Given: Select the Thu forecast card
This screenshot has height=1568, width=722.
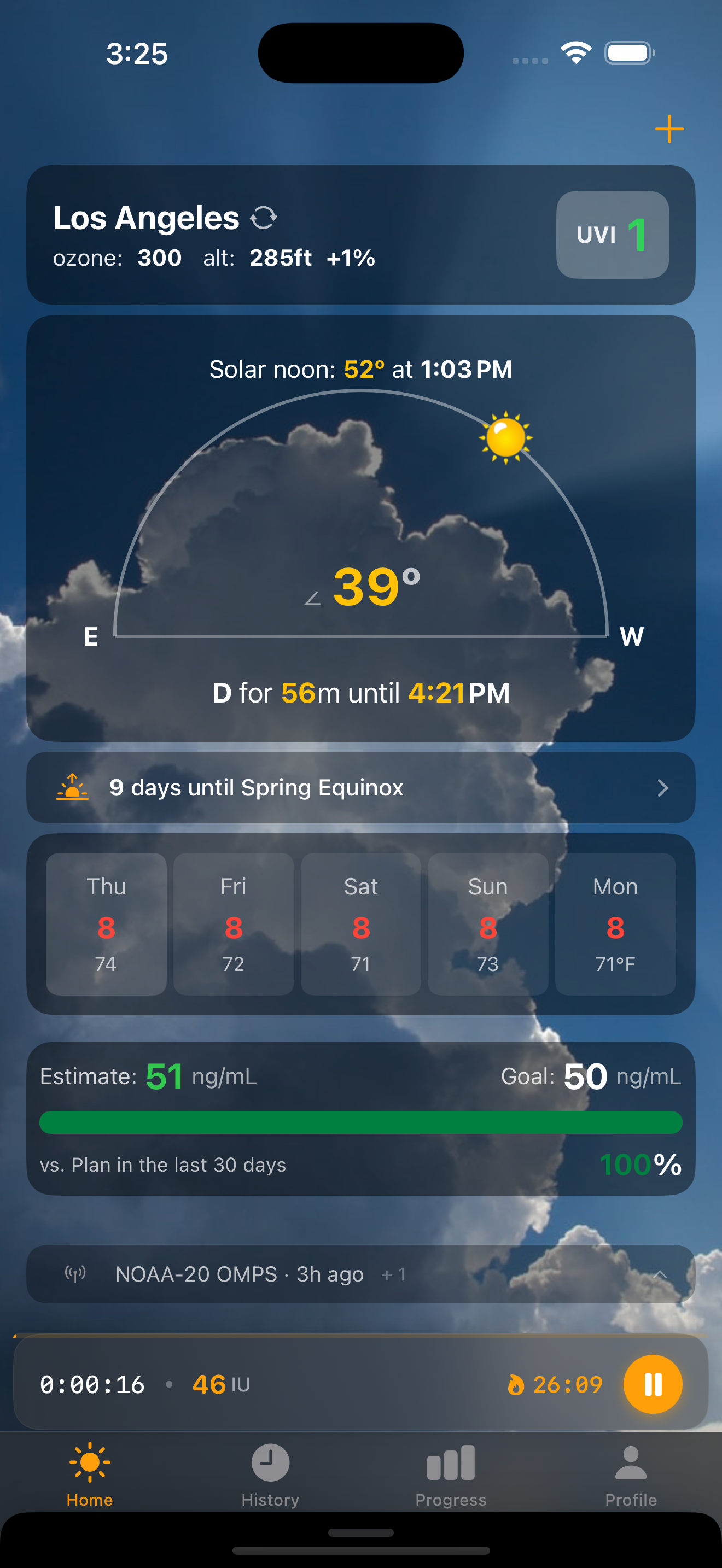Looking at the screenshot, I should pos(106,923).
